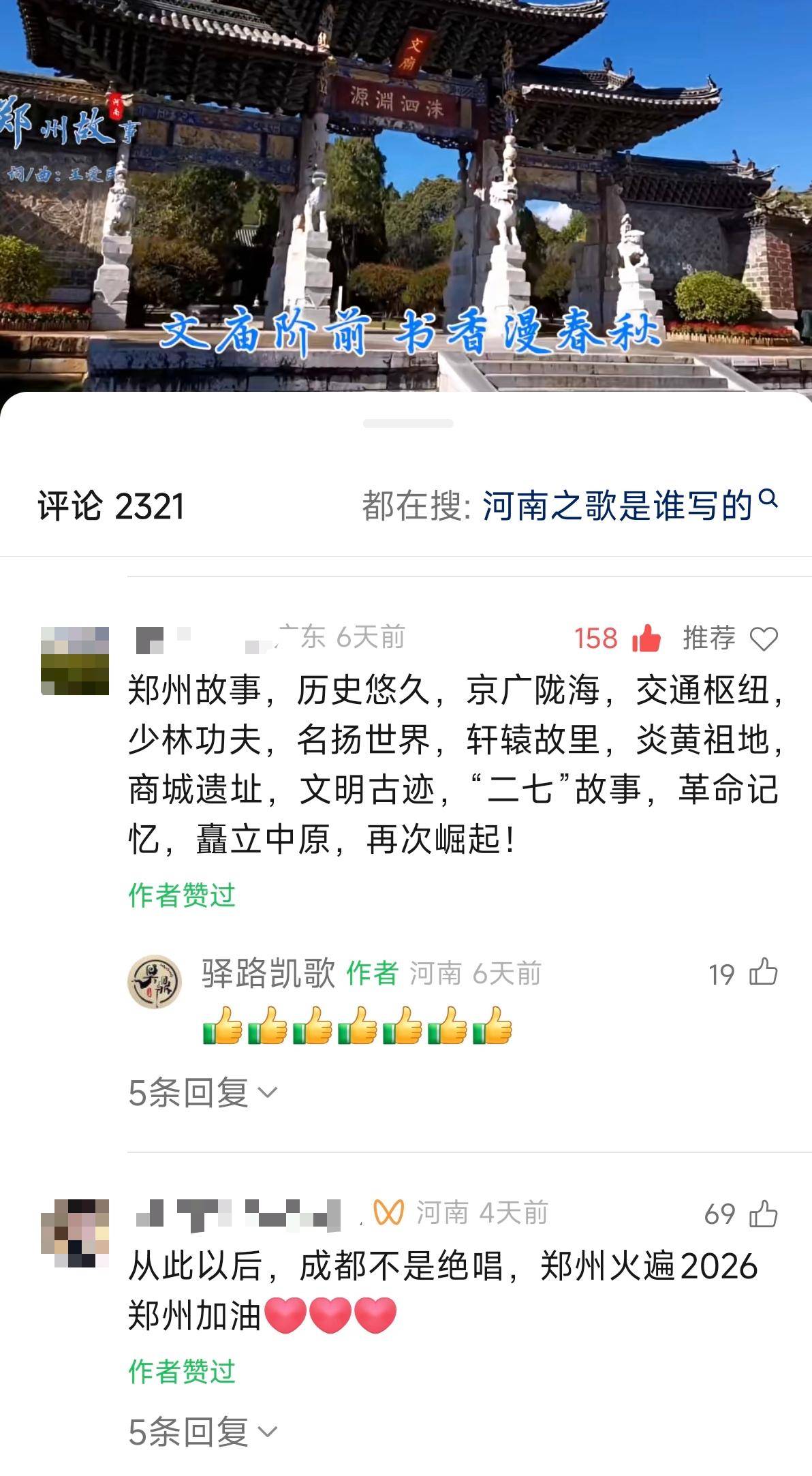Open 驿路凯歌's profile picture
The width and height of the screenshot is (812, 1476).
coord(155,981)
